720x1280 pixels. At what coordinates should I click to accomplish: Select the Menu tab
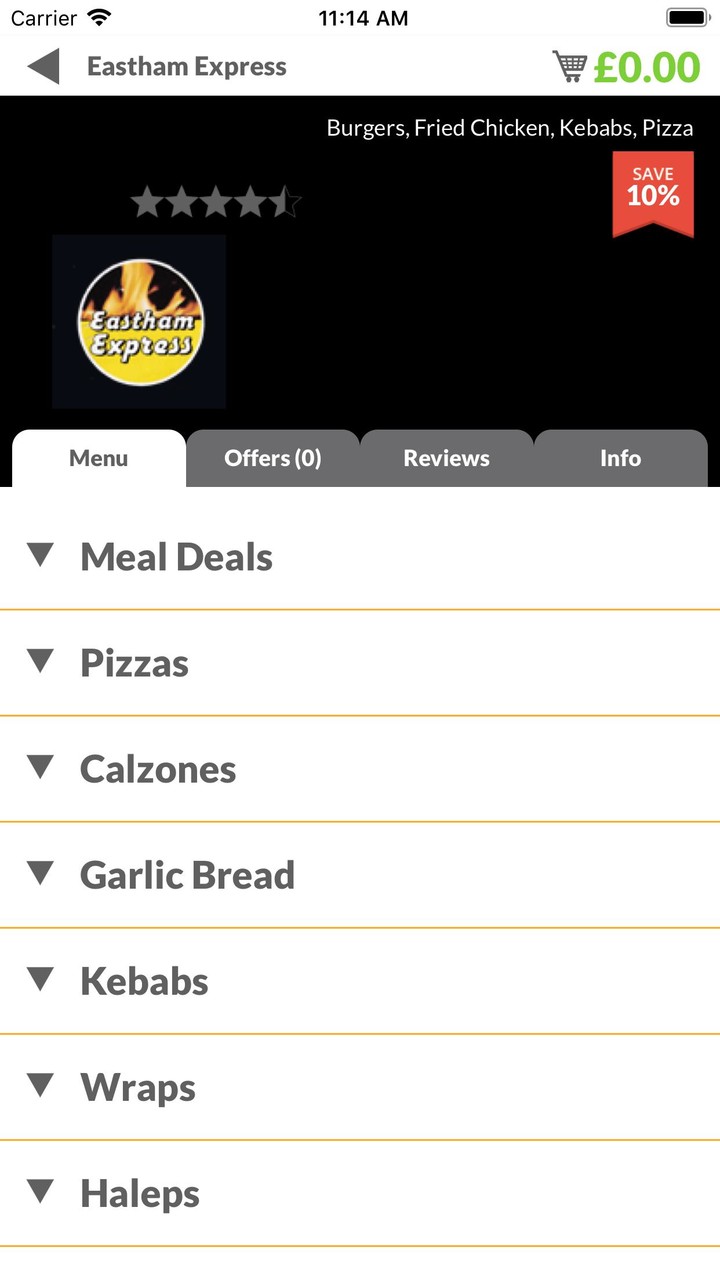tap(99, 458)
